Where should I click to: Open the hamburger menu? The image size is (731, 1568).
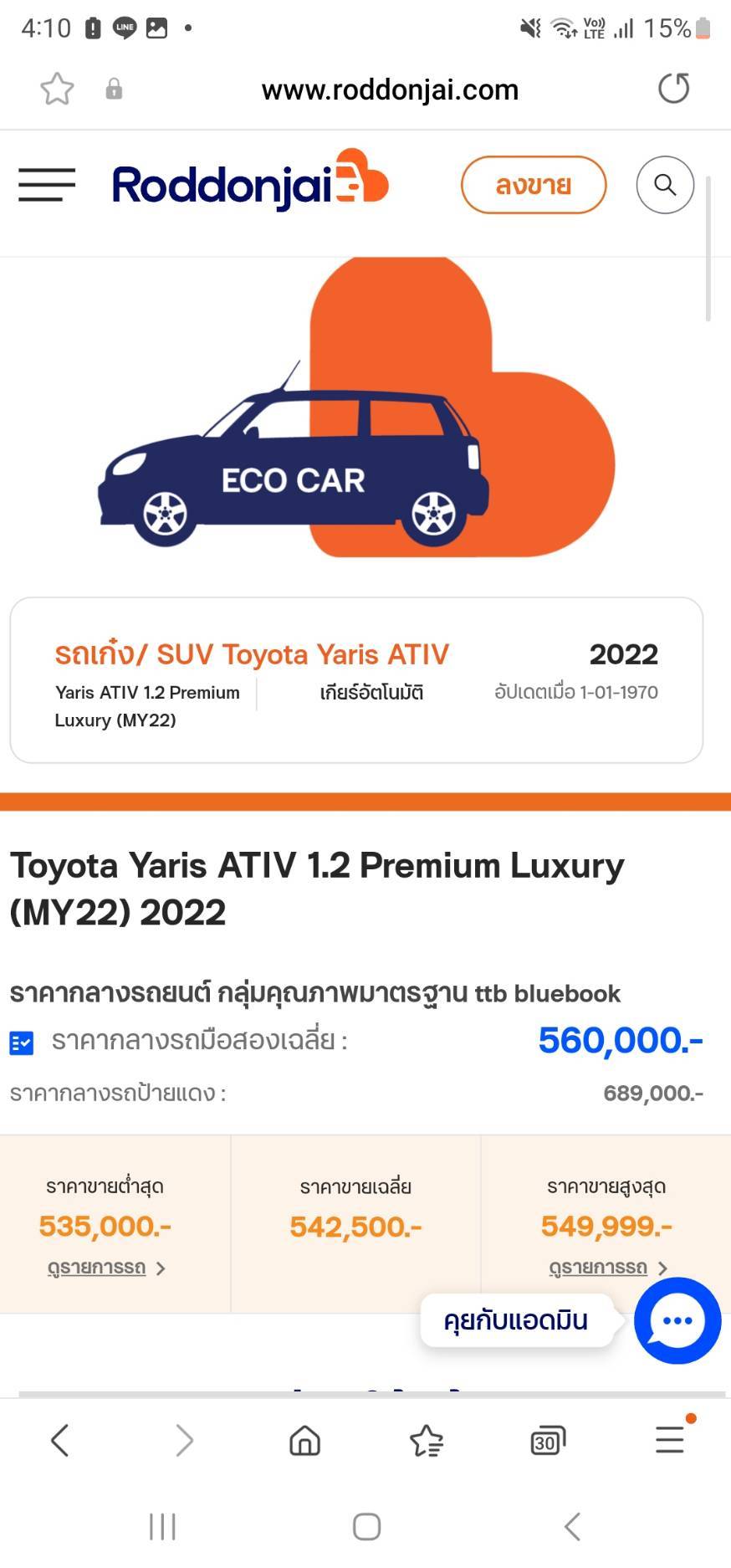(x=47, y=184)
